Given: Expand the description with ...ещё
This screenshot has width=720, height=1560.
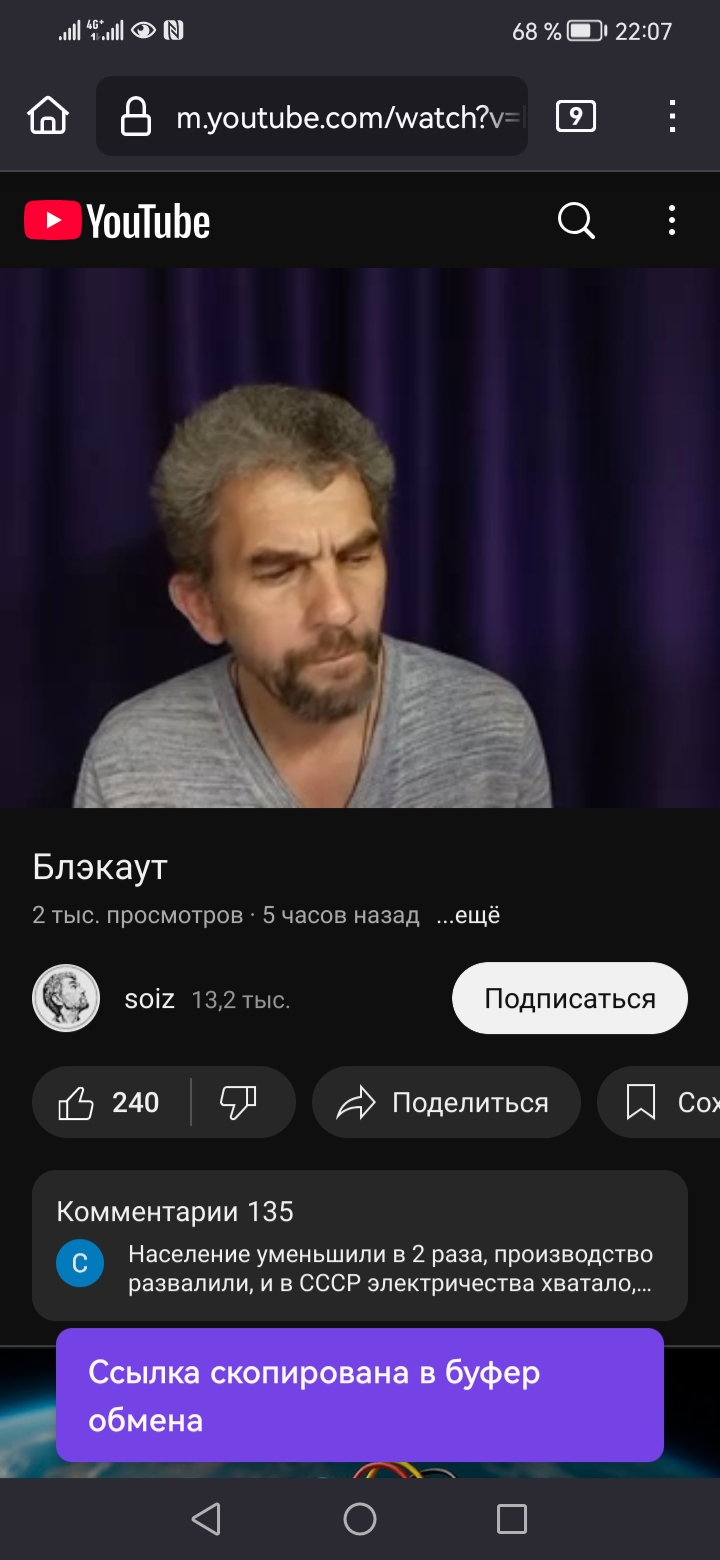Looking at the screenshot, I should [x=468, y=915].
